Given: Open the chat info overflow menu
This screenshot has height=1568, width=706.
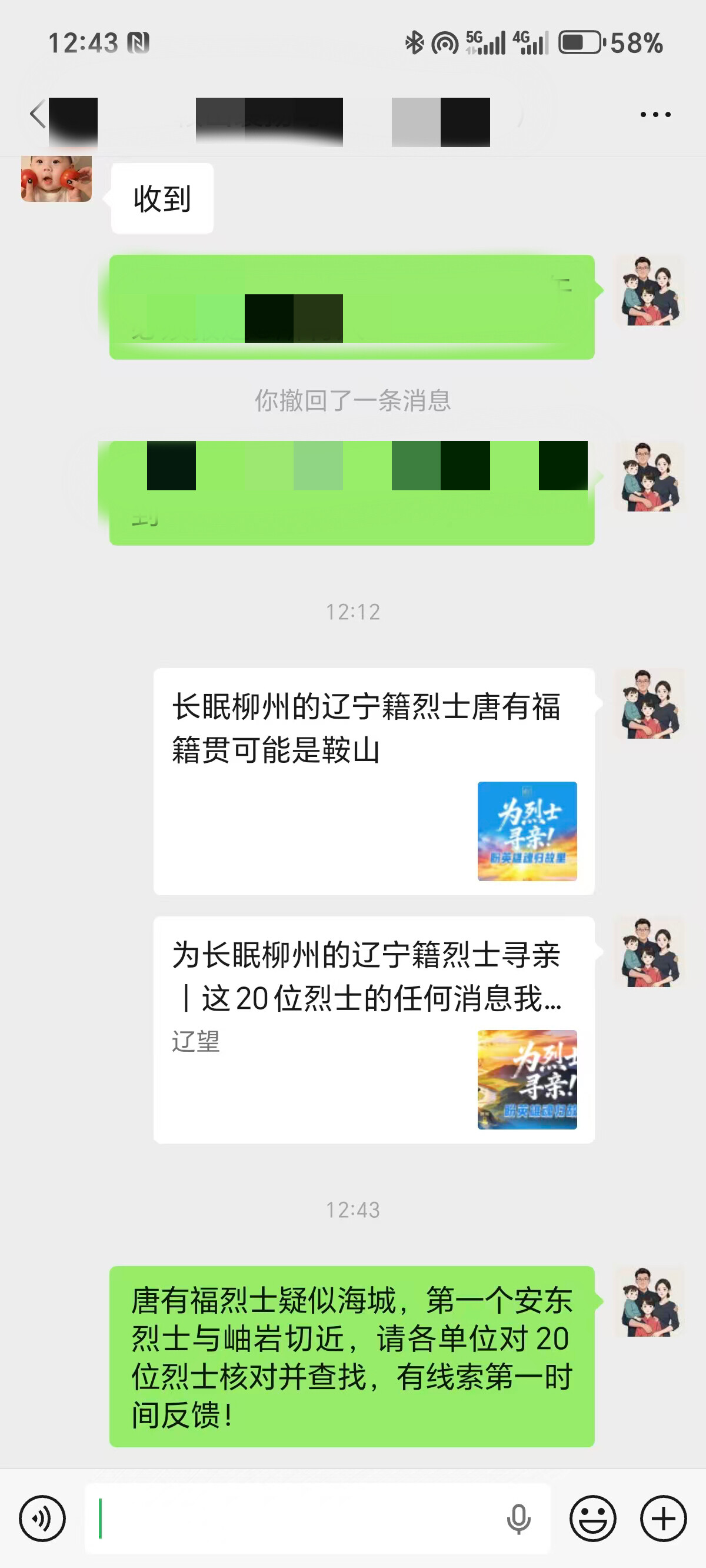Looking at the screenshot, I should point(655,114).
